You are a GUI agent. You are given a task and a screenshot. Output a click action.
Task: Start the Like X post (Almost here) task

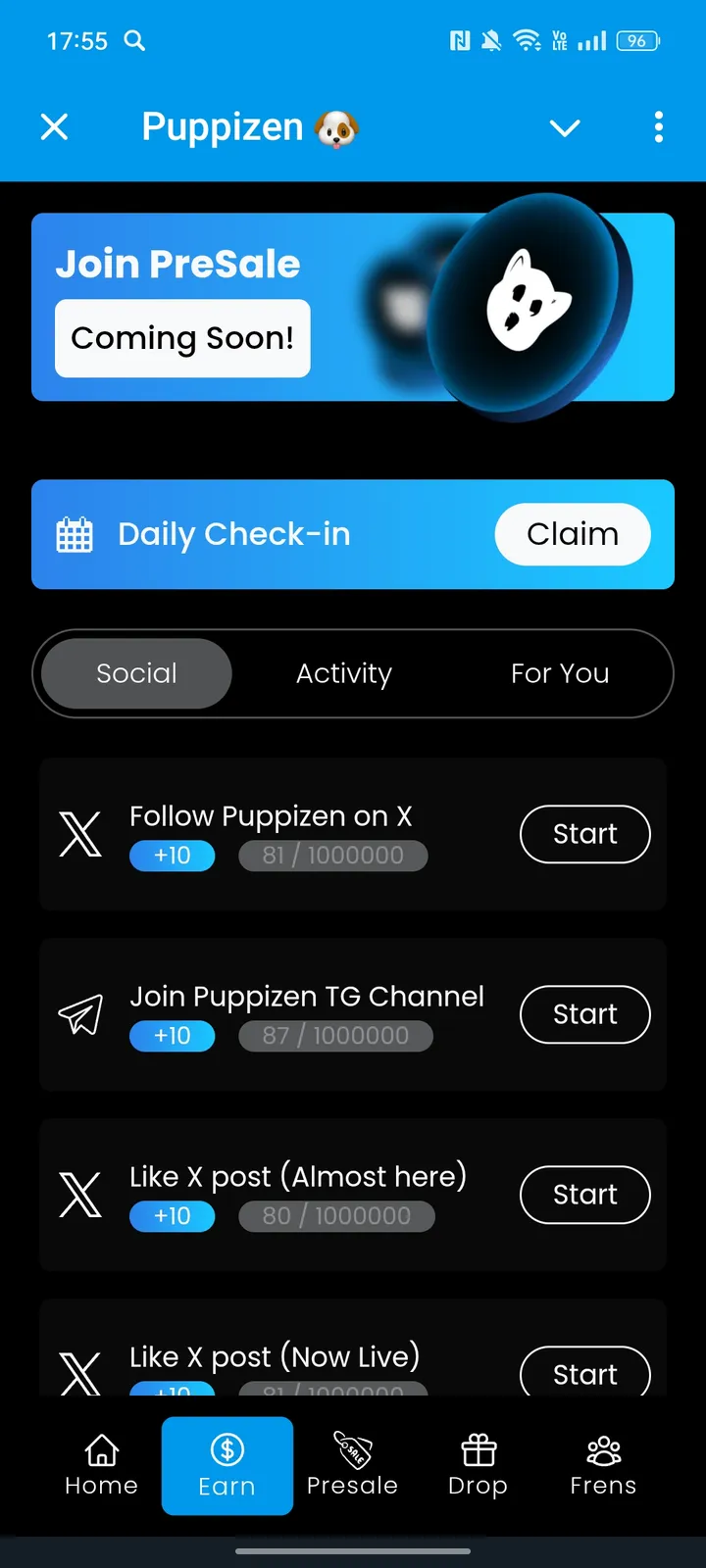click(584, 1195)
